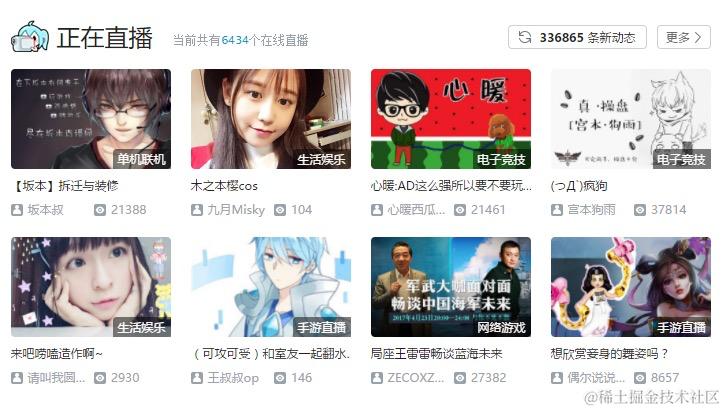The height and width of the screenshot is (411, 725).
Task: Open the 更多 link
Action: [683, 38]
